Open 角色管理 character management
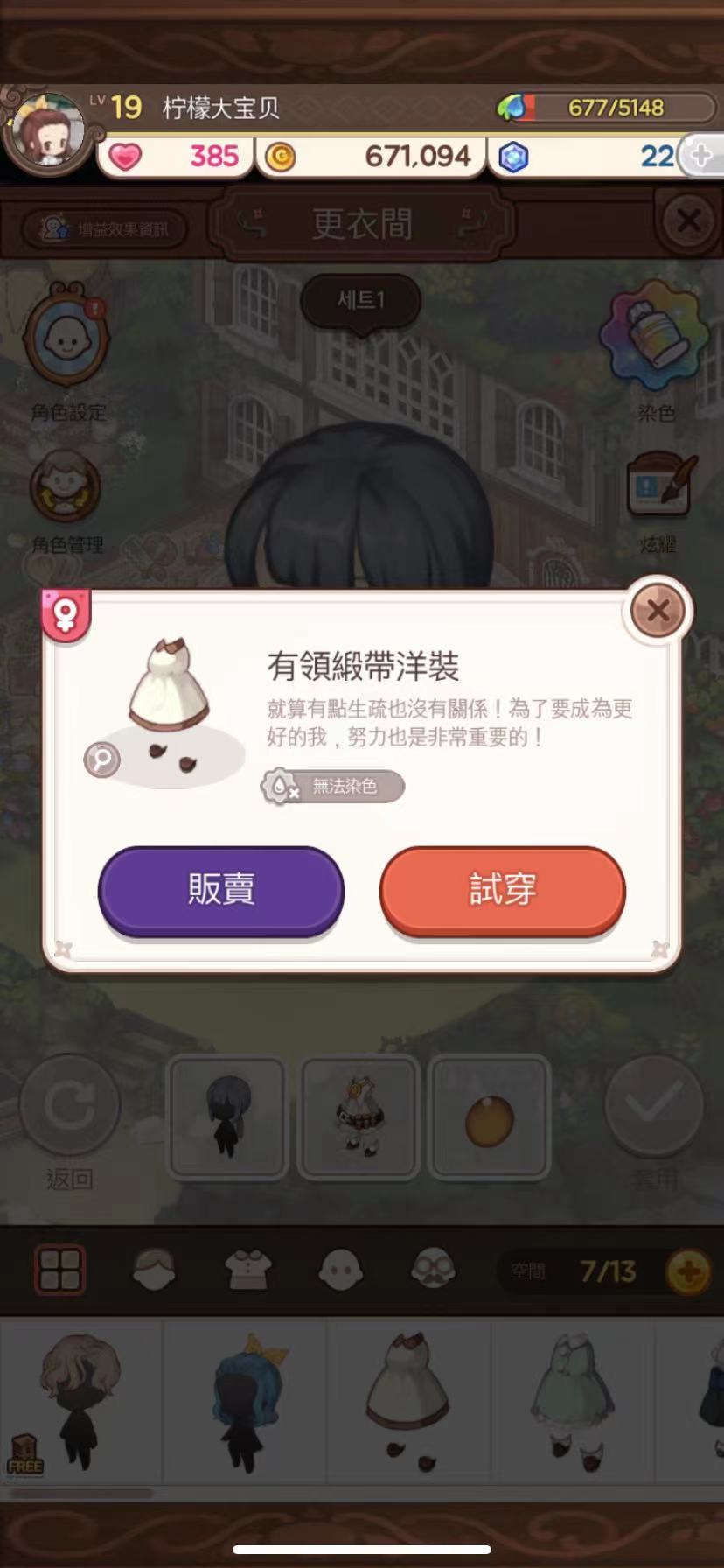724x1568 pixels. [66, 488]
